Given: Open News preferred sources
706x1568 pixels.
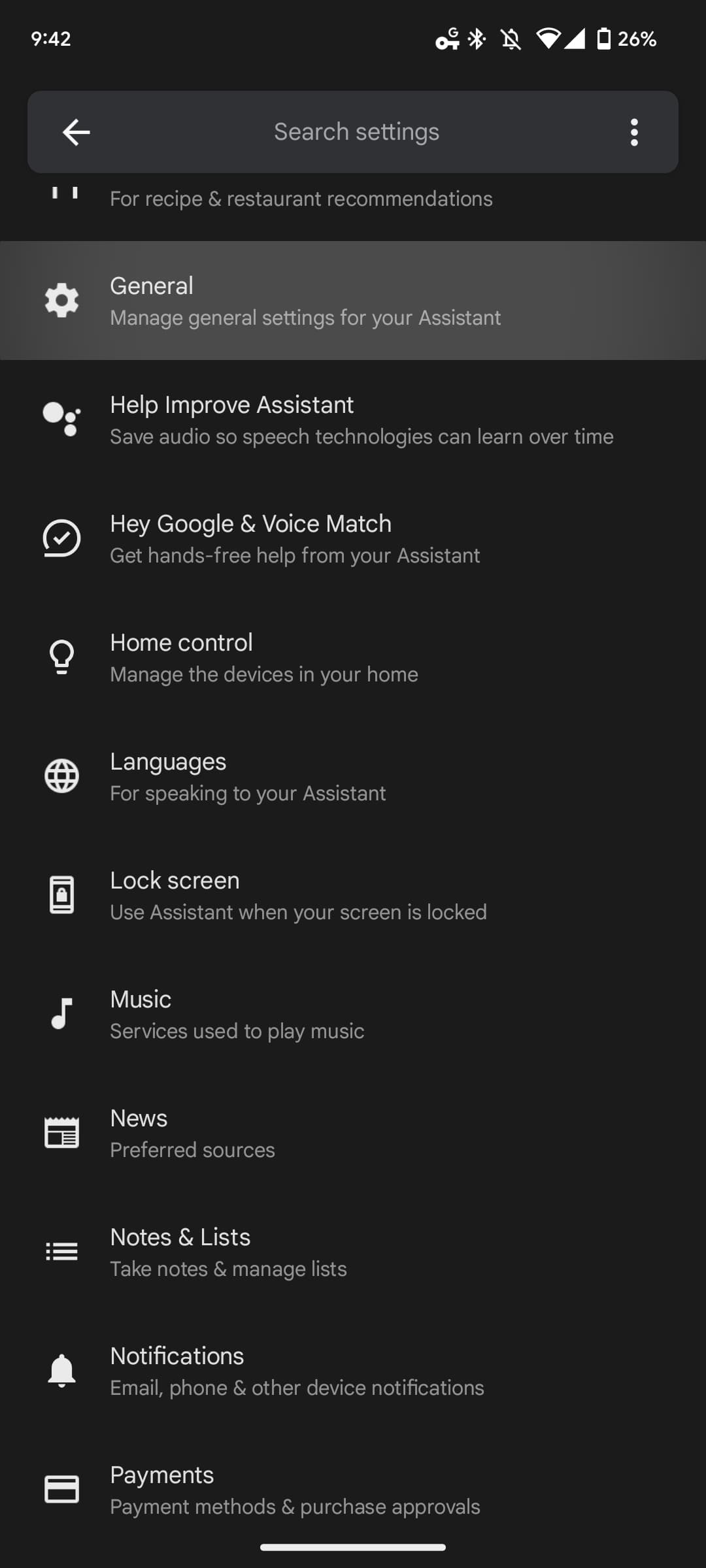Looking at the screenshot, I should pos(353,1134).
